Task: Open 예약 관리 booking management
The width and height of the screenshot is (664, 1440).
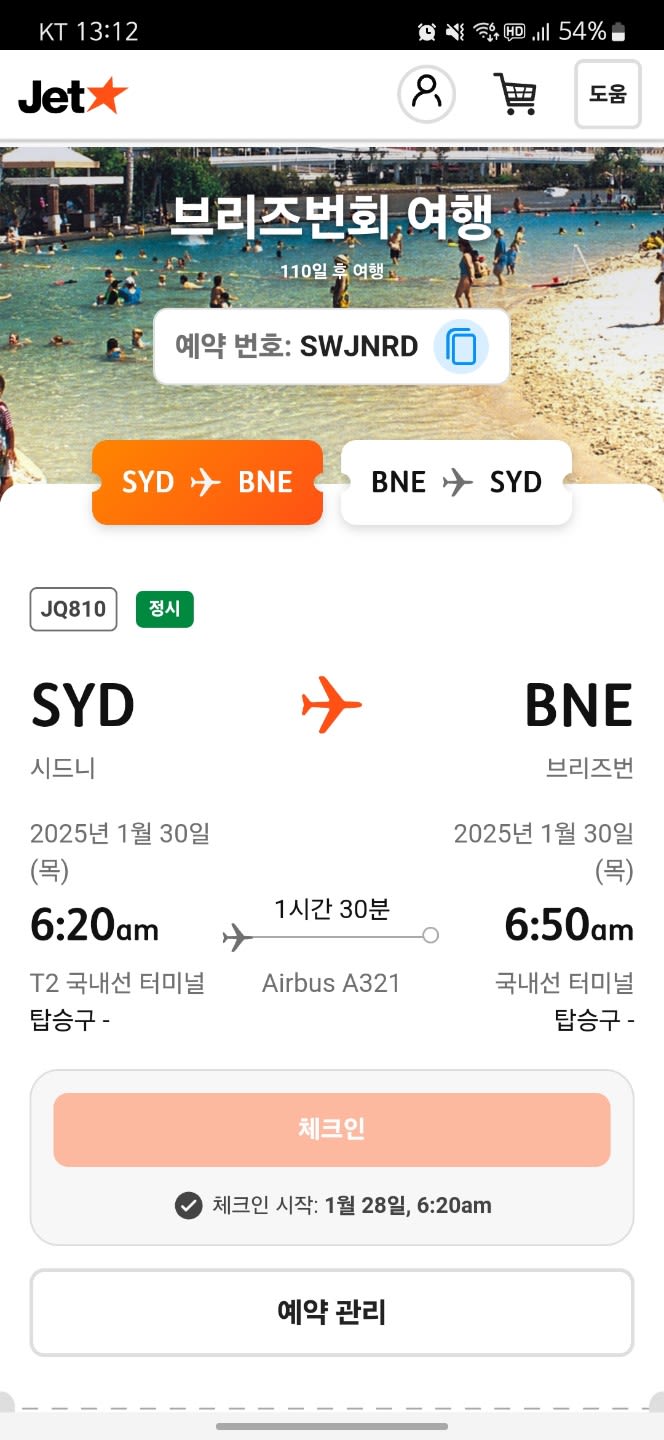Action: [332, 1312]
